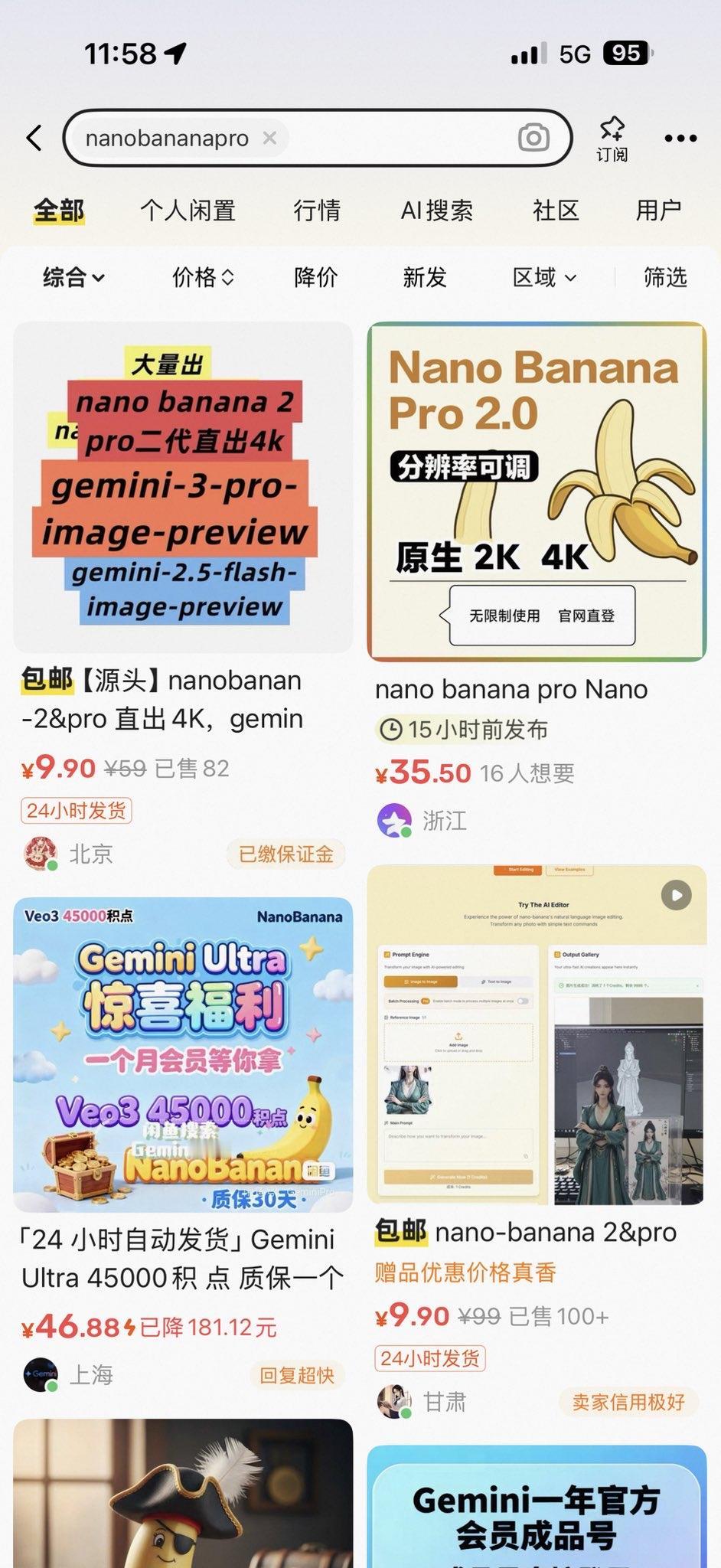721x1568 pixels.
Task: Clear the nanobananapro search text via the X
Action: 269,138
